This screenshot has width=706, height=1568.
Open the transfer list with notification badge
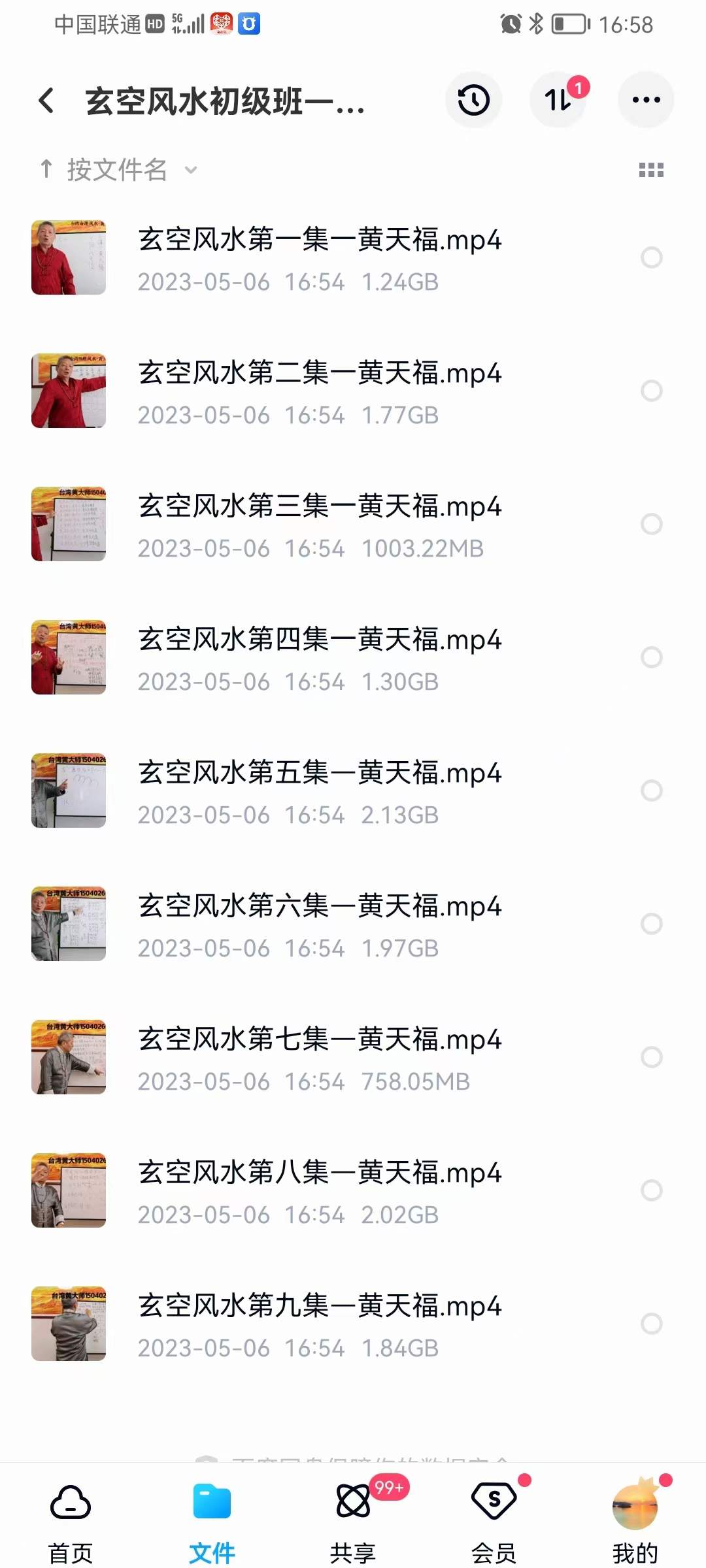pyautogui.click(x=559, y=99)
